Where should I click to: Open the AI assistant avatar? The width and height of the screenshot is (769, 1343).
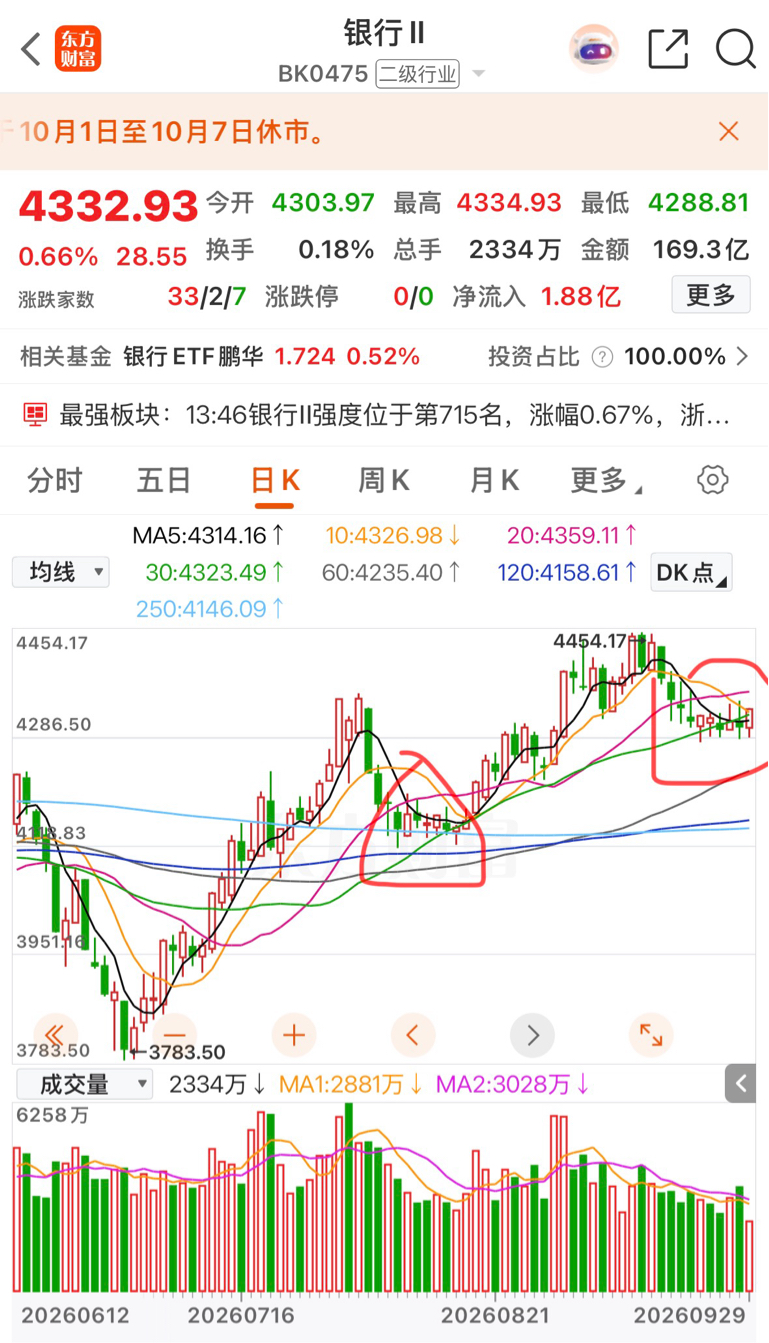click(x=594, y=48)
